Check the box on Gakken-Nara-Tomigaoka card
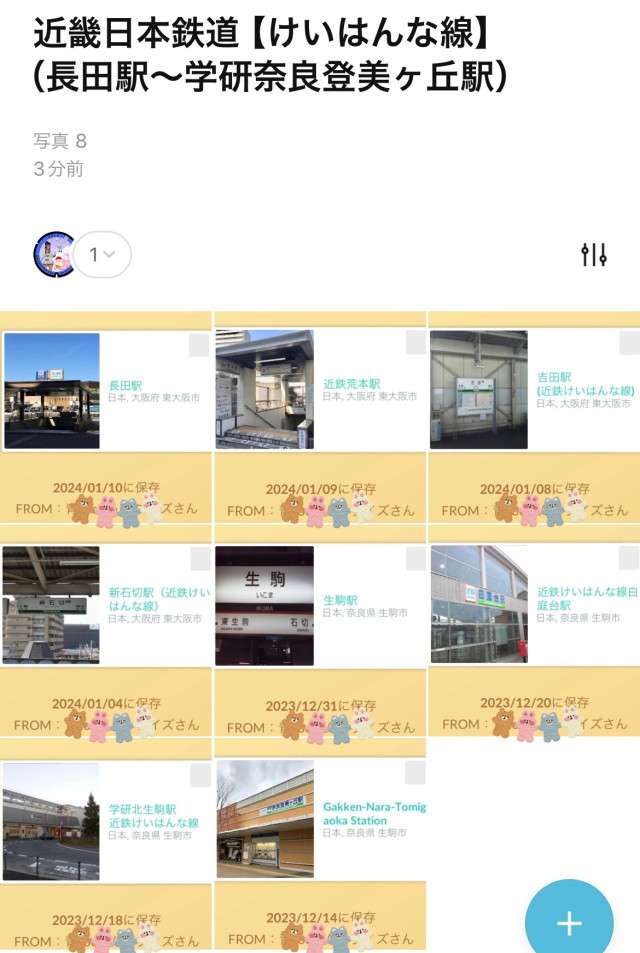 pyautogui.click(x=415, y=772)
